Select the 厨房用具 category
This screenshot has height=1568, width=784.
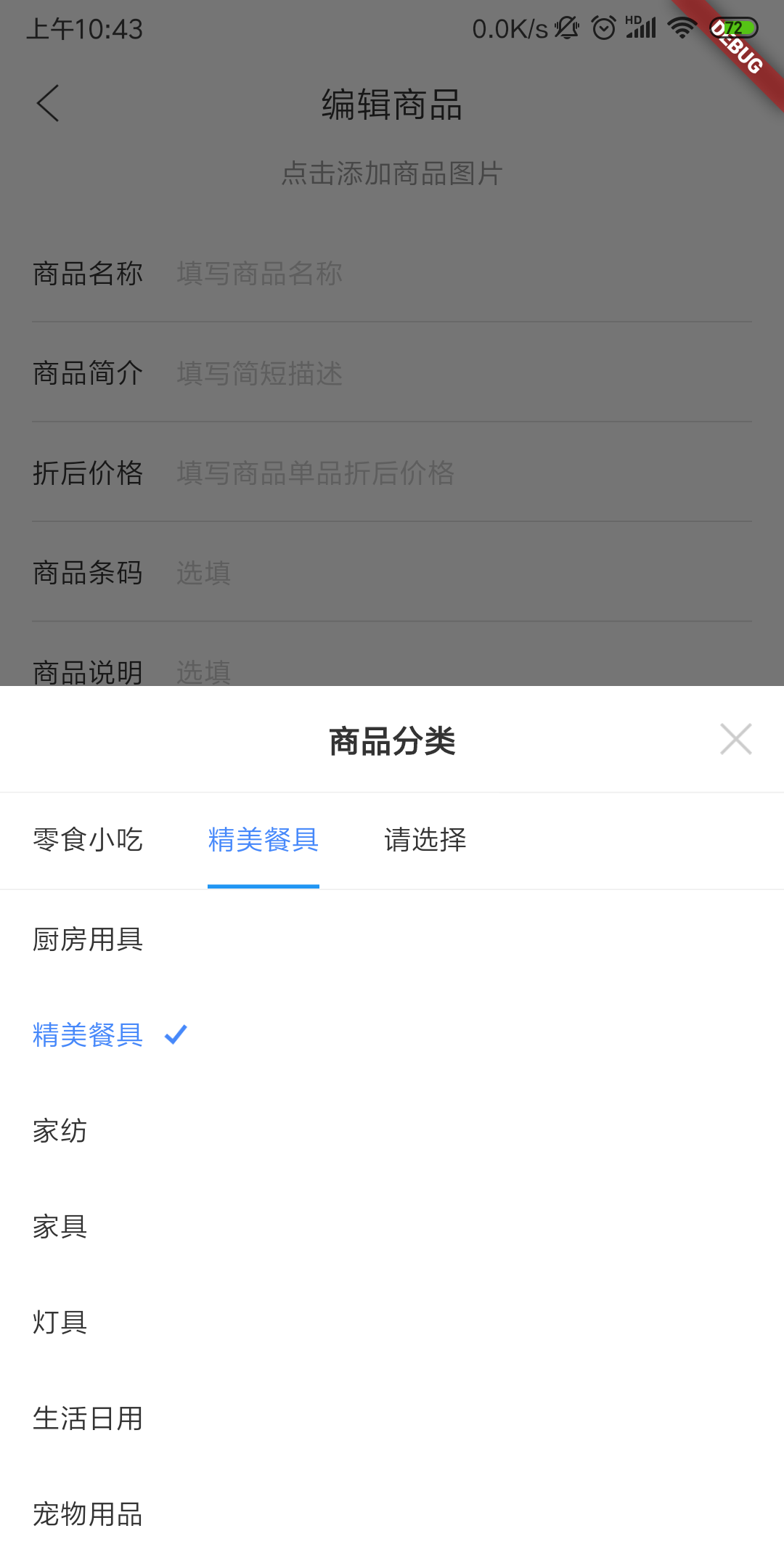[x=392, y=939]
